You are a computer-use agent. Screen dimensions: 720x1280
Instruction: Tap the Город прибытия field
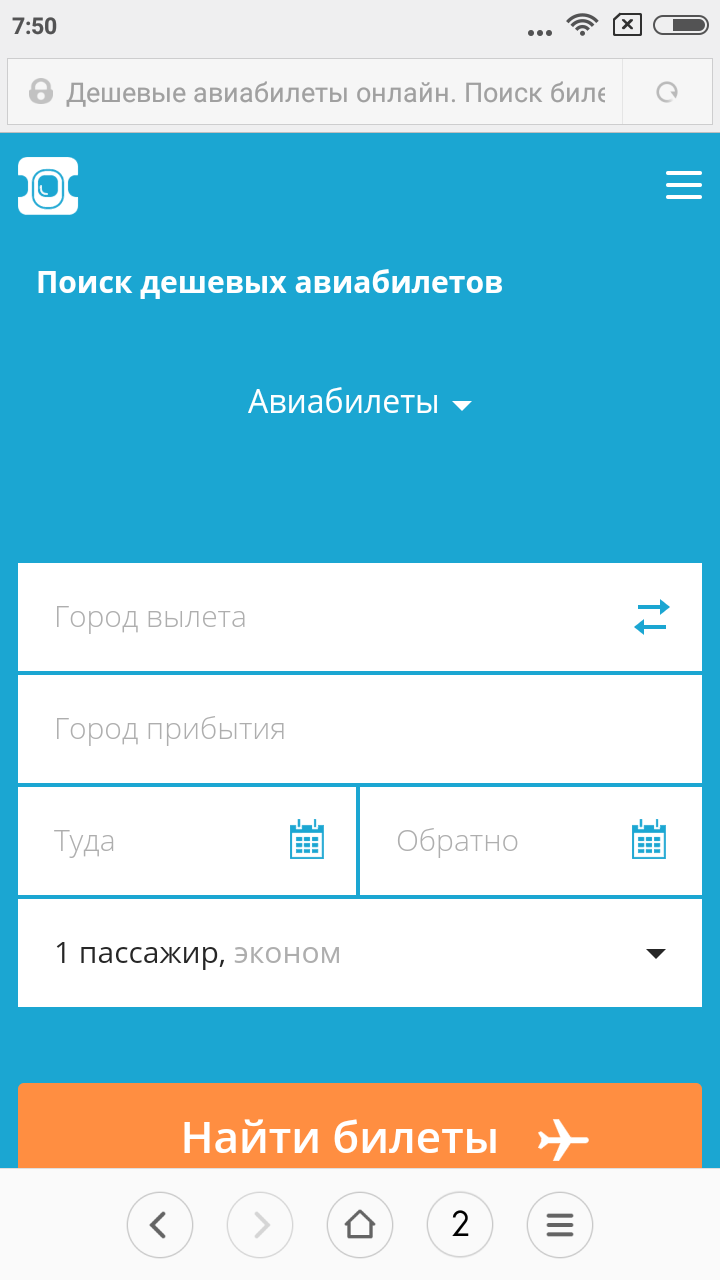point(360,729)
